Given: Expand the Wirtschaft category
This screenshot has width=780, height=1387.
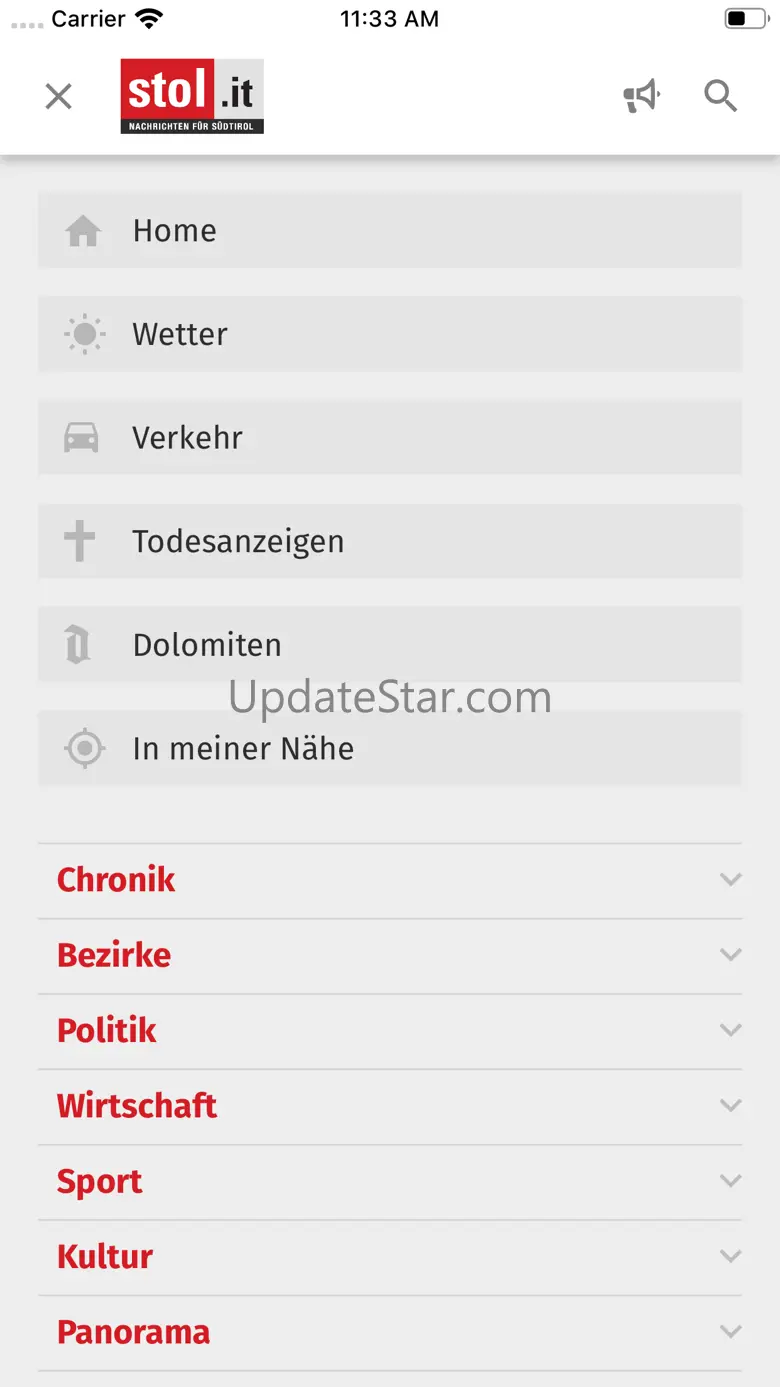Looking at the screenshot, I should click(390, 1106).
